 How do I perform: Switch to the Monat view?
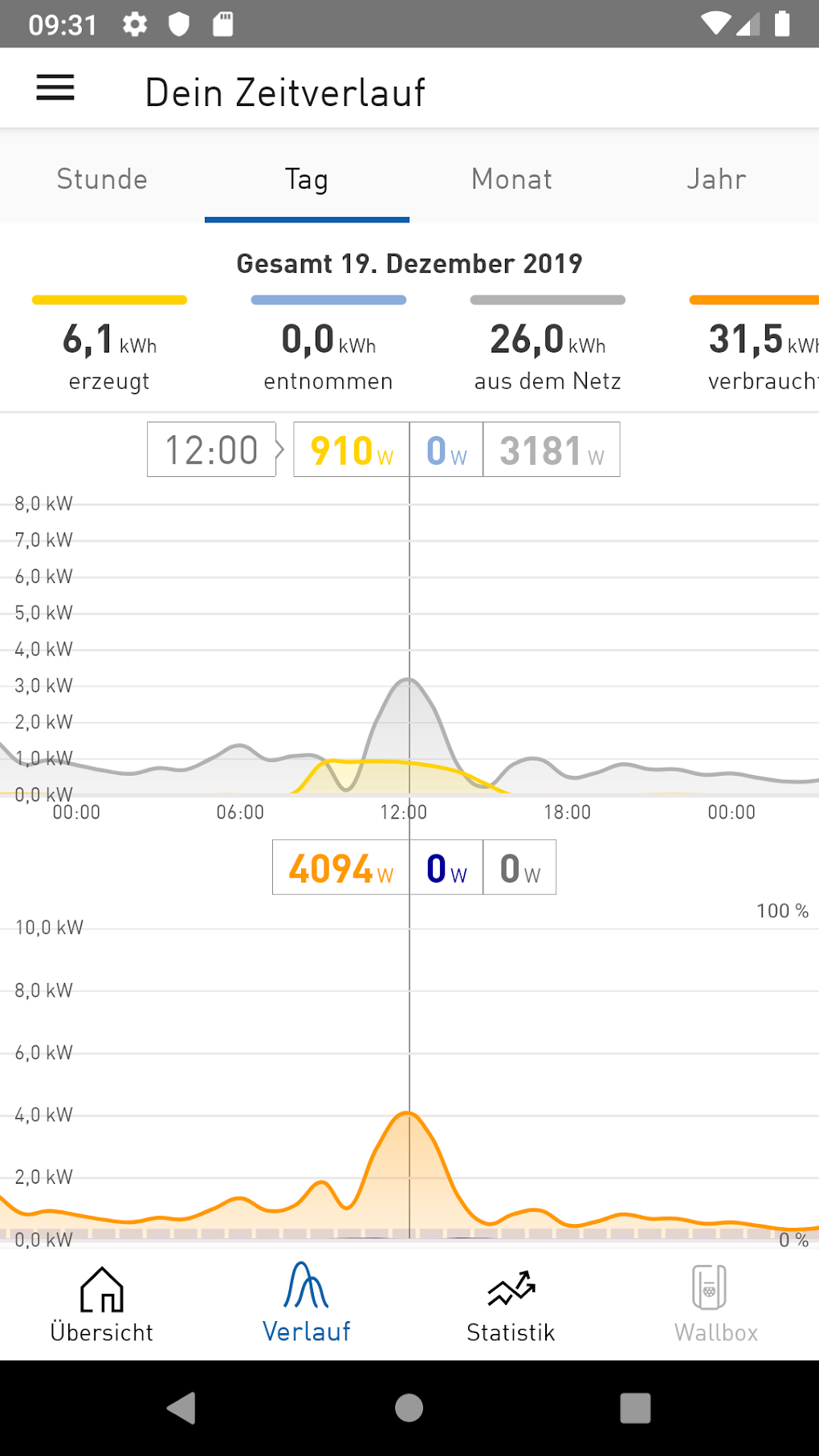[511, 179]
